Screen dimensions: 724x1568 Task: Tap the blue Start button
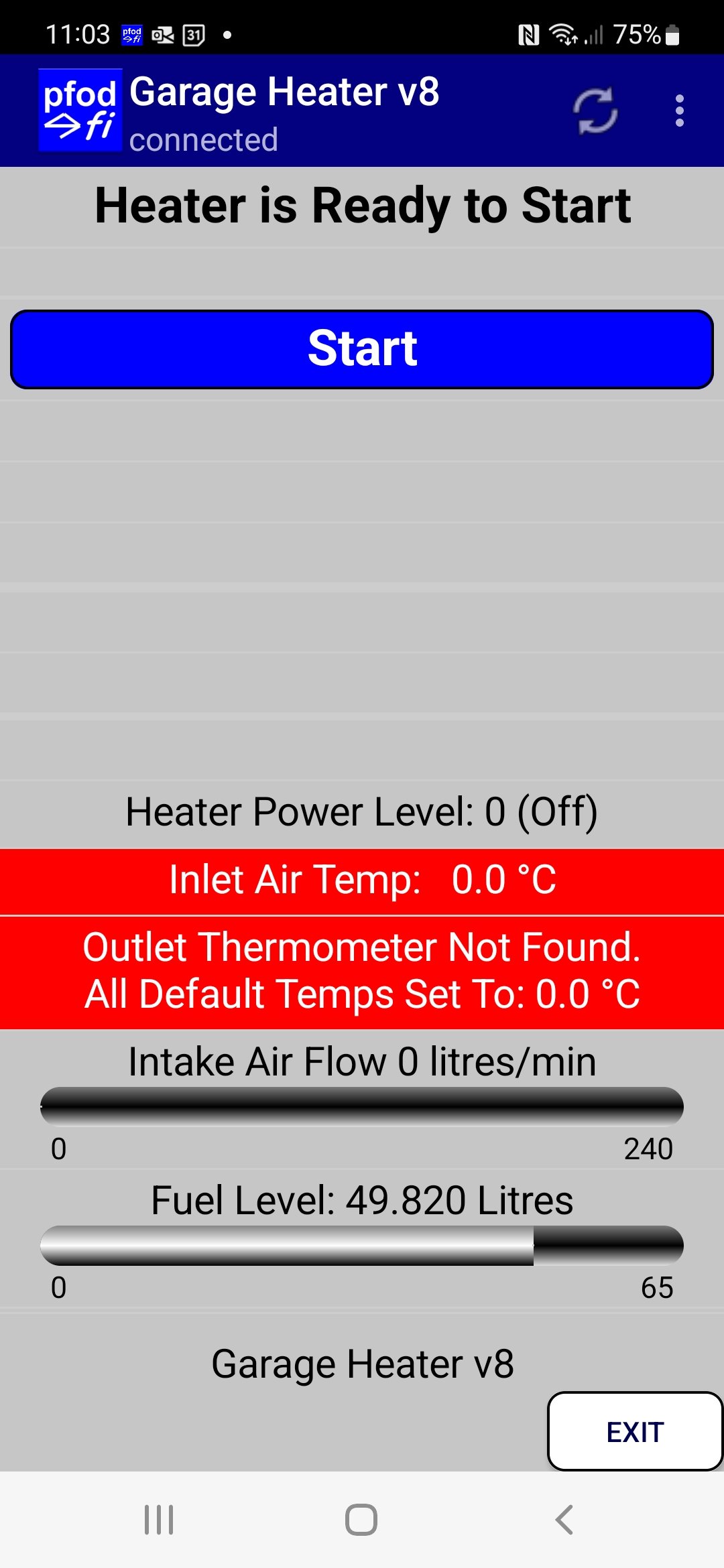coord(362,349)
